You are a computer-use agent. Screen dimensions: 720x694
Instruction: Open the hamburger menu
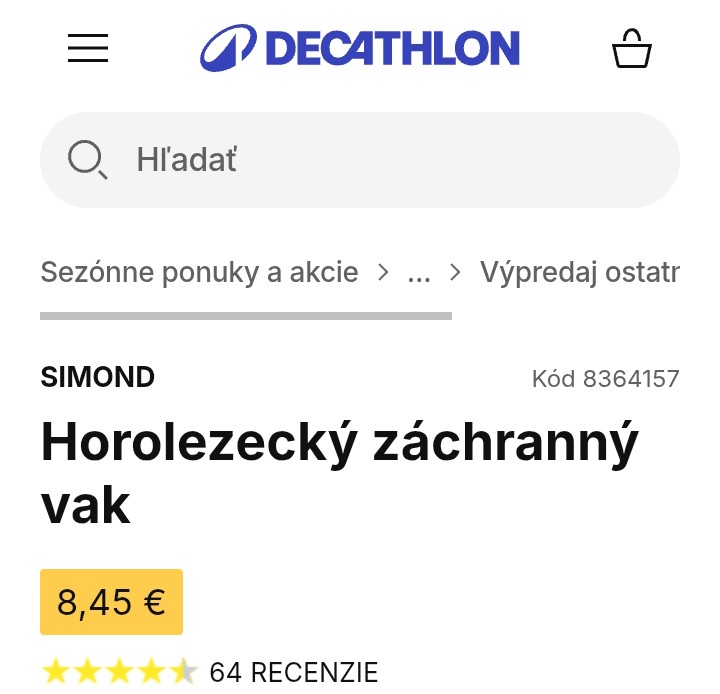tap(88, 48)
